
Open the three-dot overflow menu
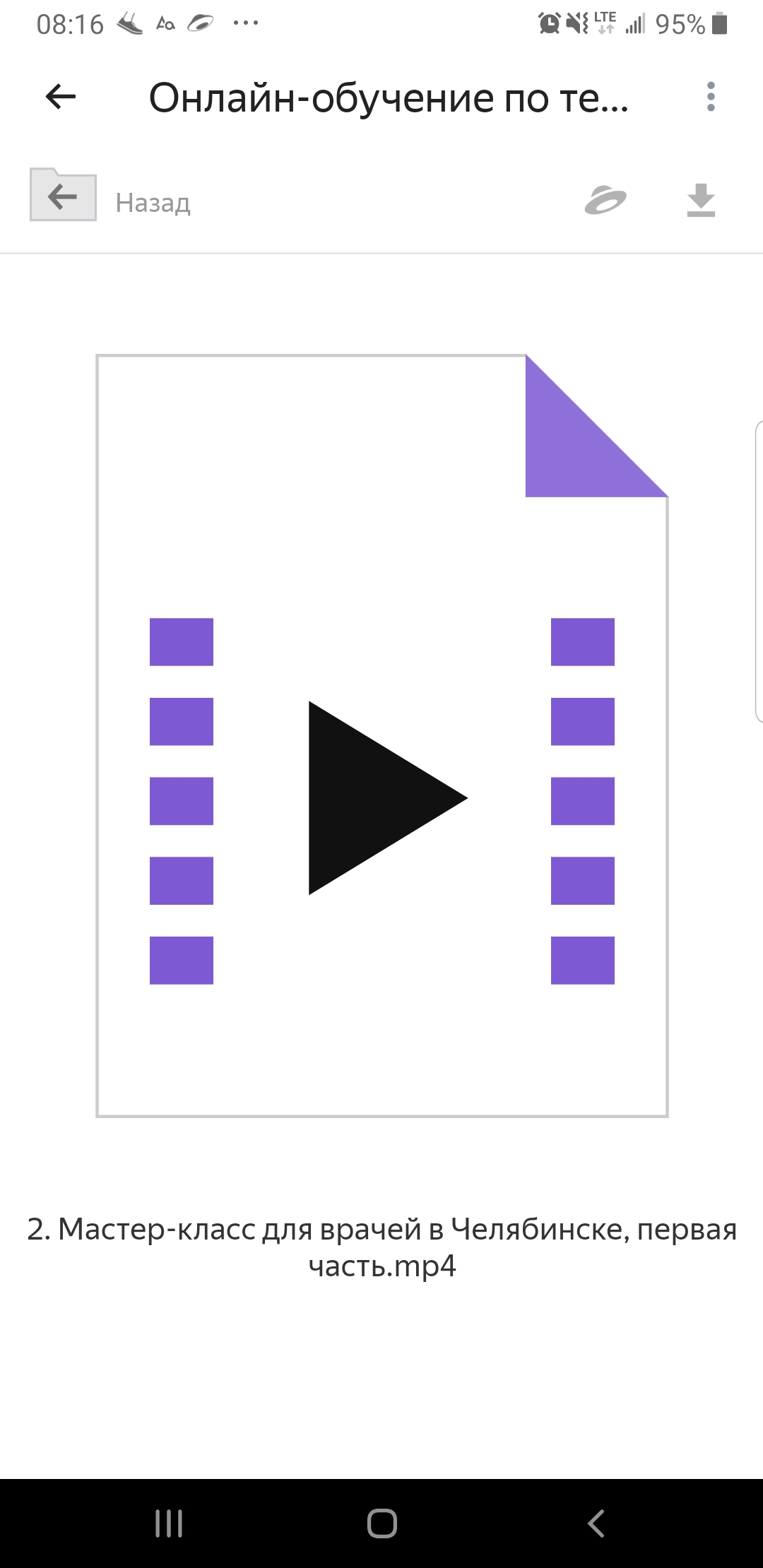[x=711, y=97]
